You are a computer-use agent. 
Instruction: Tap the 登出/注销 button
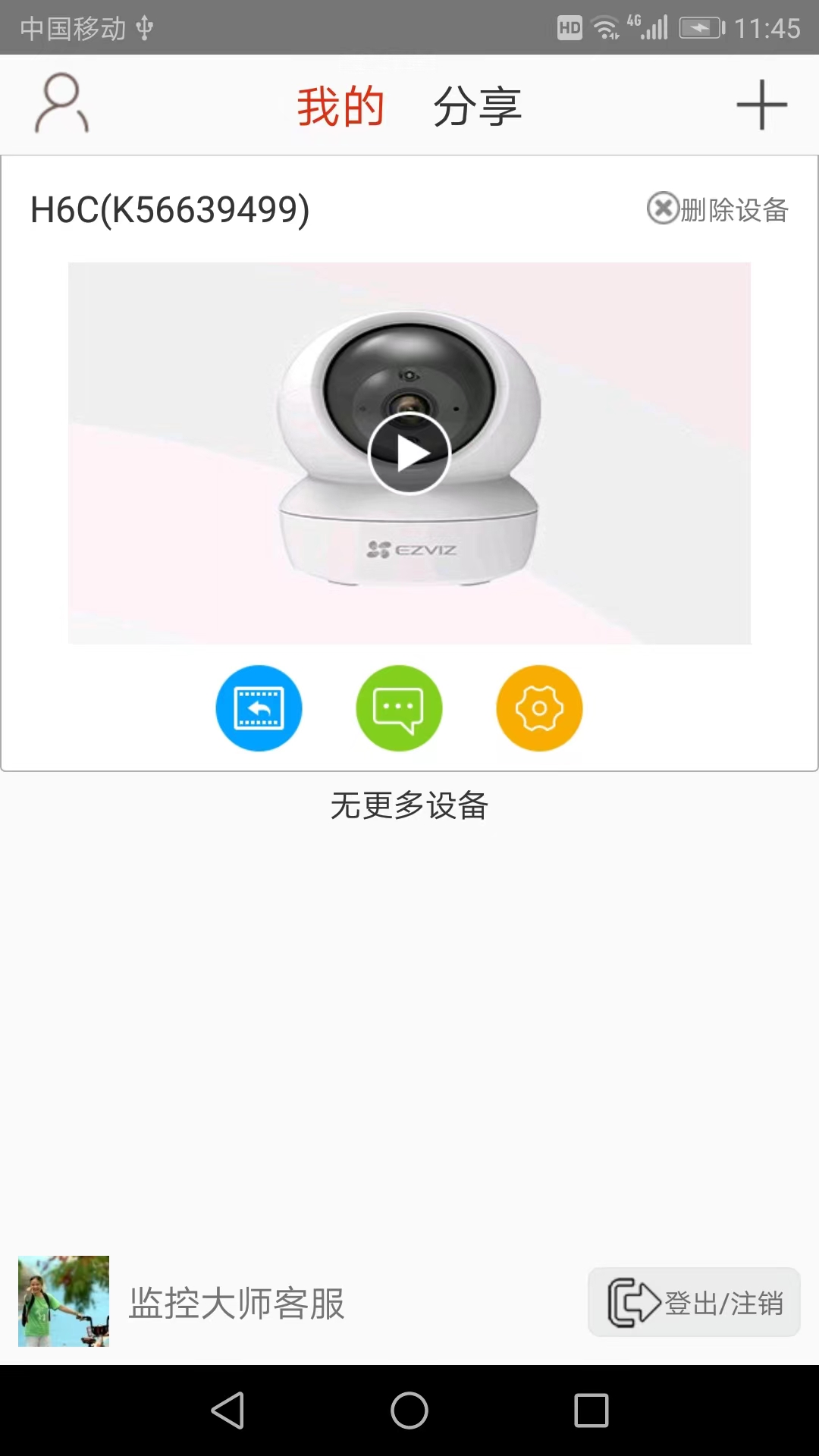(694, 1302)
